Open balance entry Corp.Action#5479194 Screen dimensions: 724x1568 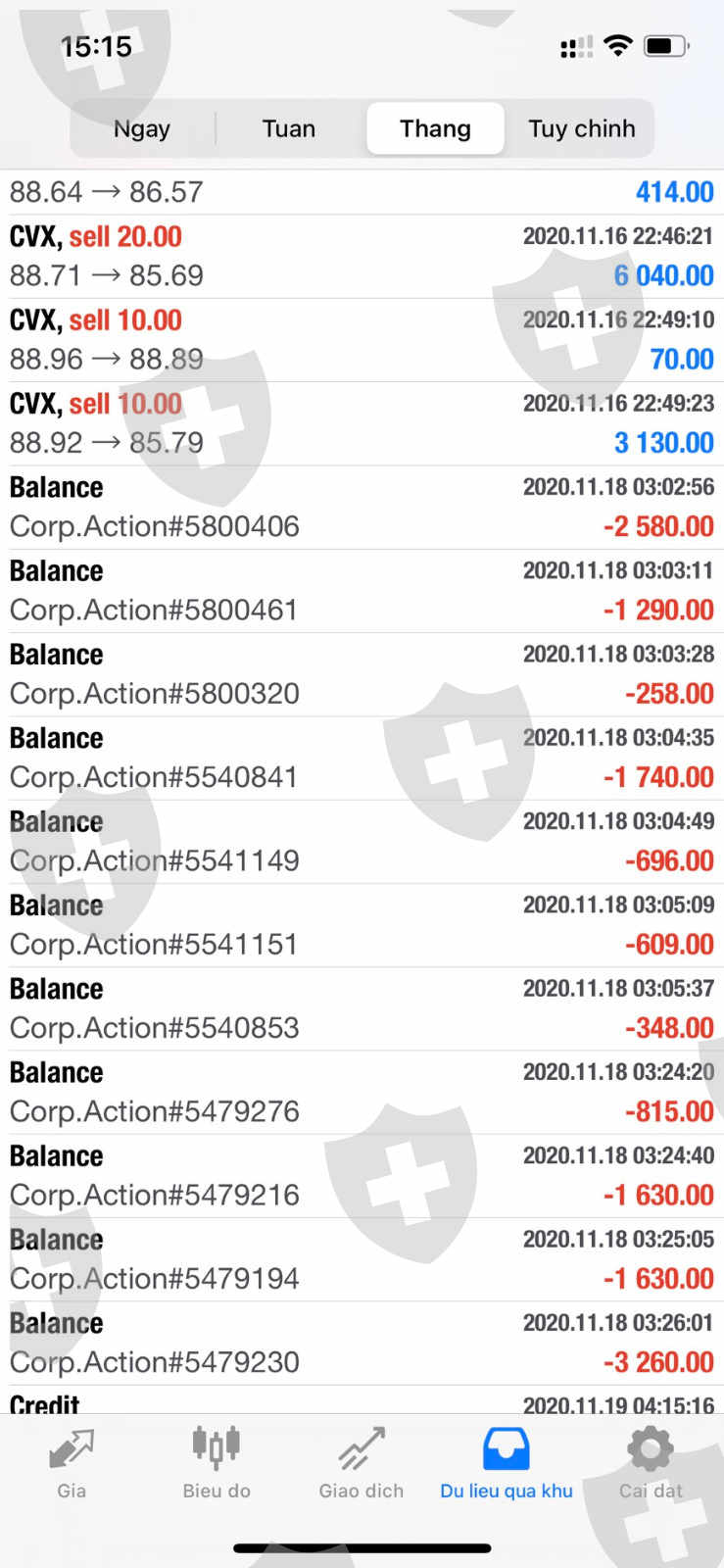(x=362, y=1259)
